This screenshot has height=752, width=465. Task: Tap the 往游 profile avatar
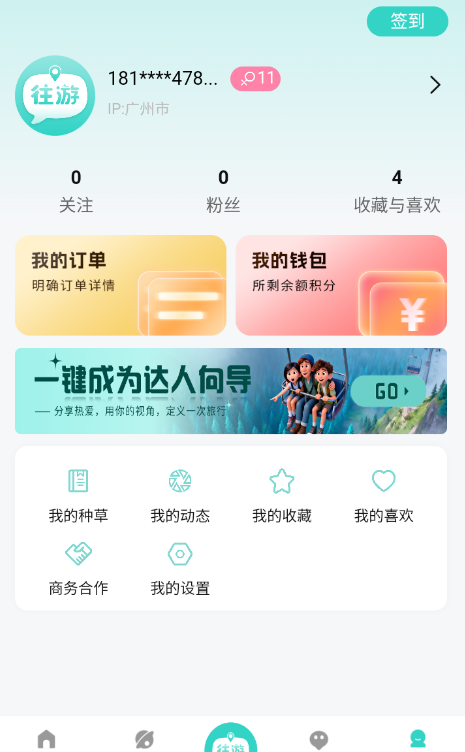[x=55, y=95]
